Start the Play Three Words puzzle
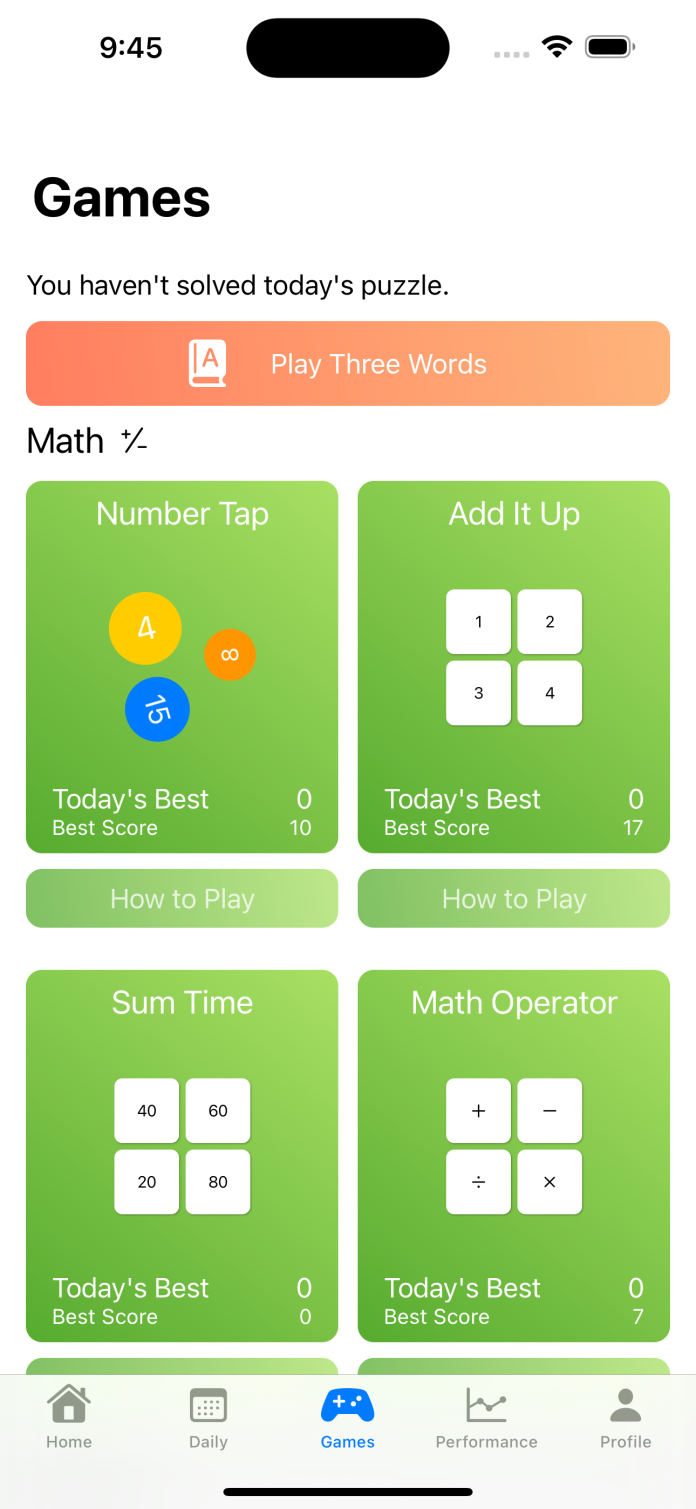The width and height of the screenshot is (696, 1509). [348, 363]
